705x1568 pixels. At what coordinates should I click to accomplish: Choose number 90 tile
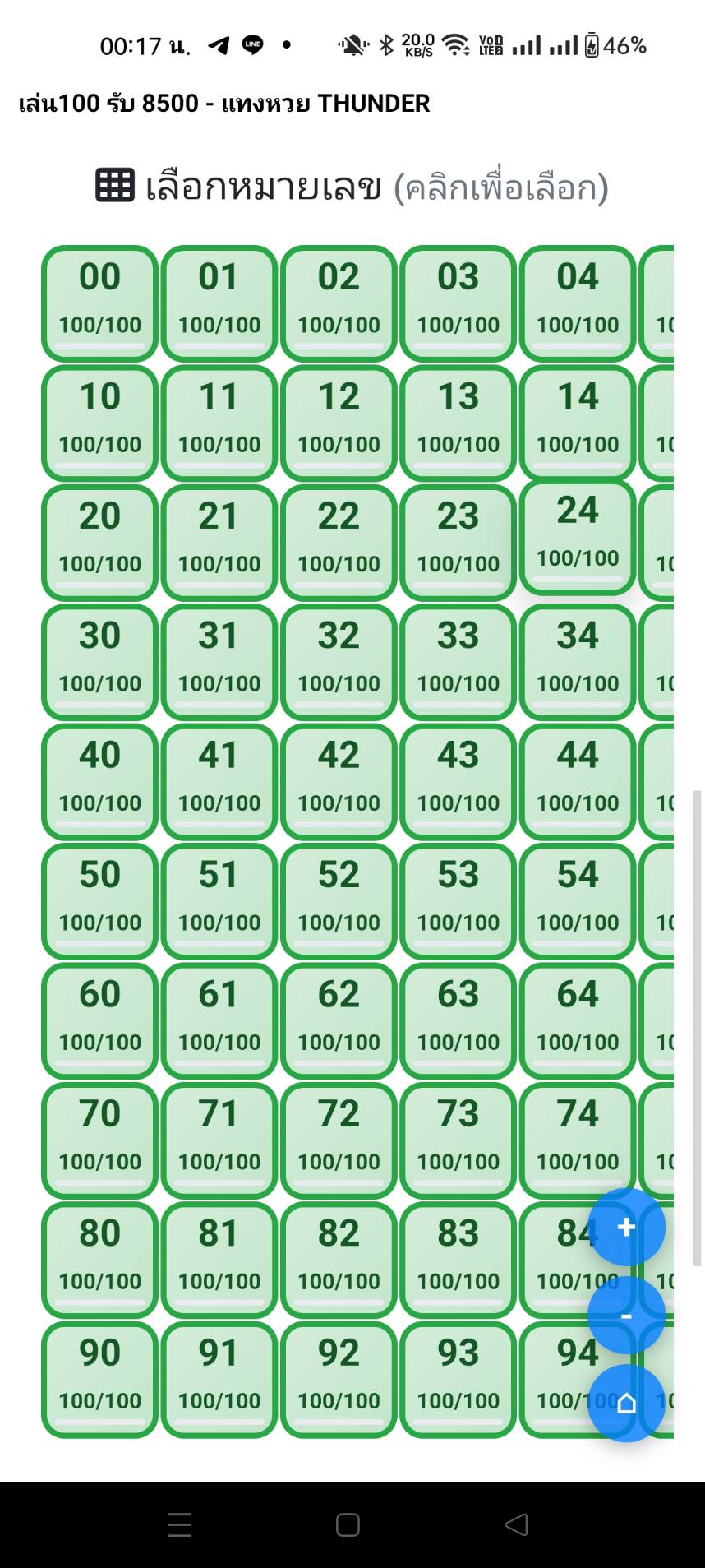click(x=99, y=1380)
